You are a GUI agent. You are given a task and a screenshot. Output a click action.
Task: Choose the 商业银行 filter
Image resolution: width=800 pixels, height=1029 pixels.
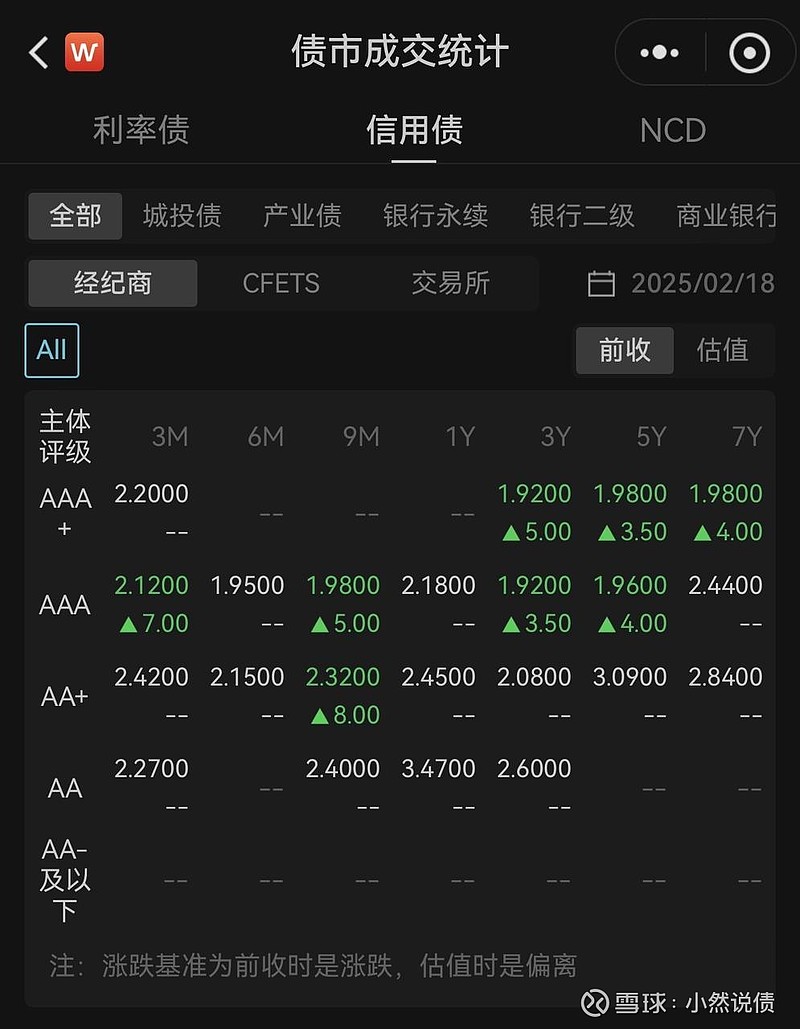(x=726, y=215)
